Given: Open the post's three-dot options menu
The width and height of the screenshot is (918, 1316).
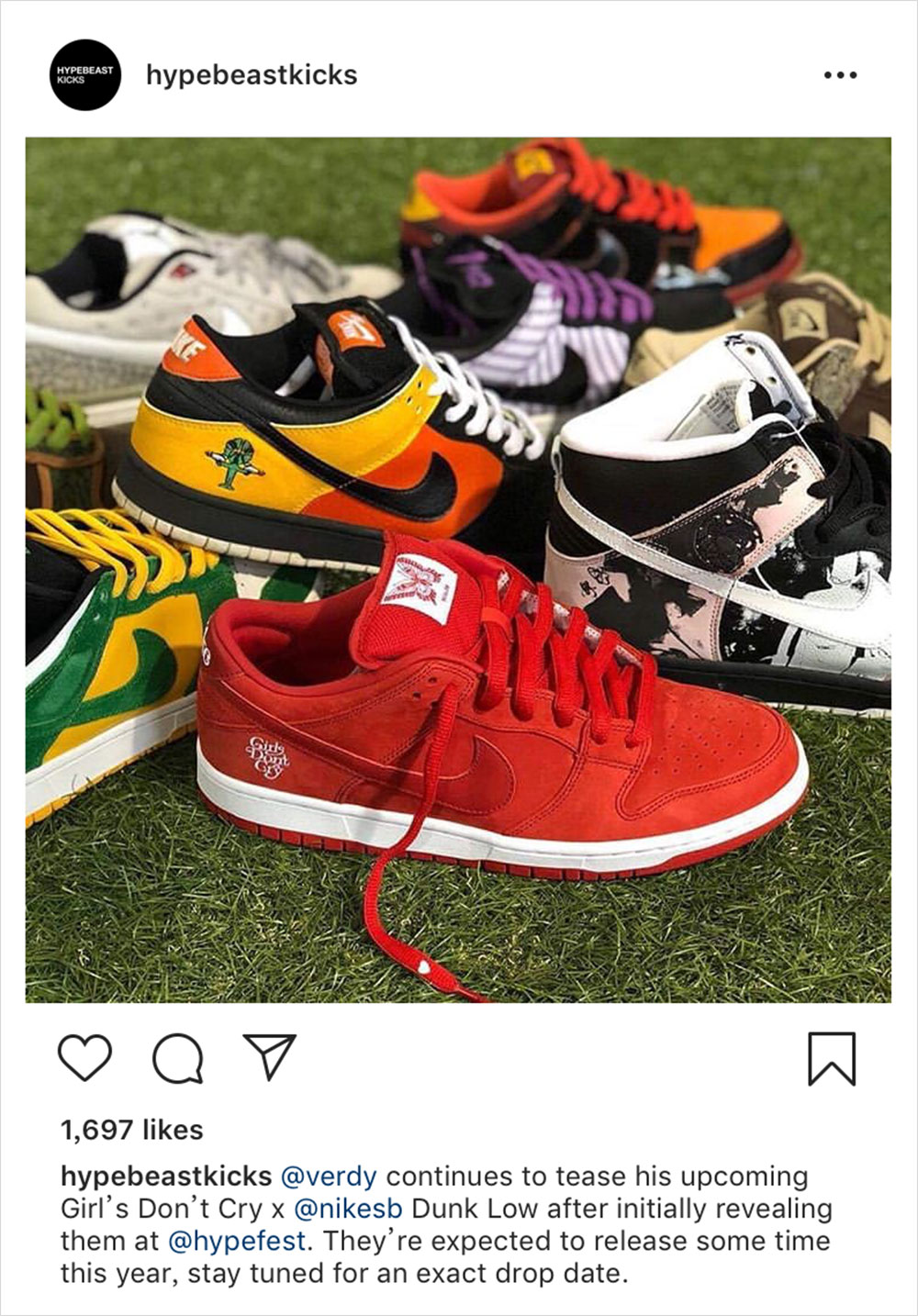Looking at the screenshot, I should pyautogui.click(x=840, y=75).
